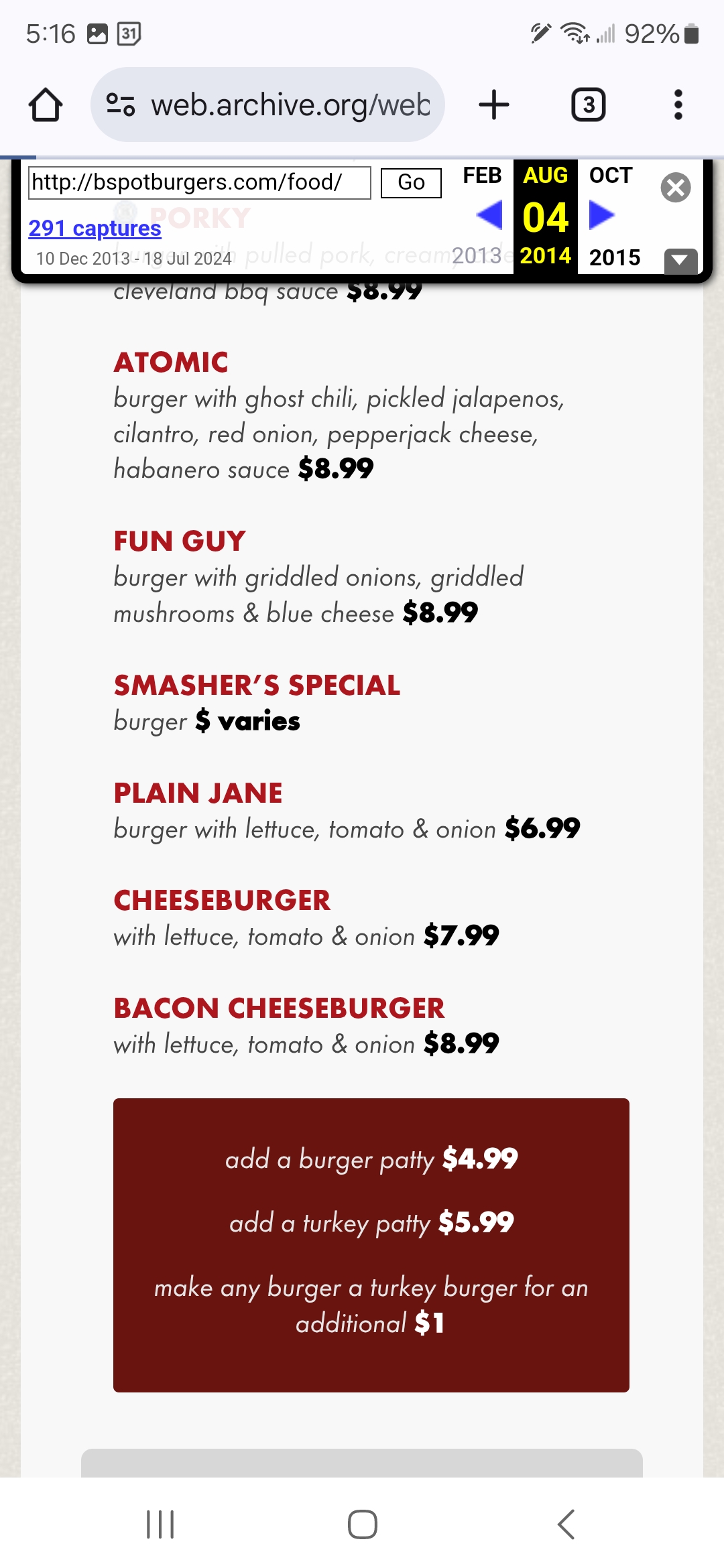724x1568 pixels.
Task: Open the browser overflow menu
Action: pyautogui.click(x=678, y=105)
